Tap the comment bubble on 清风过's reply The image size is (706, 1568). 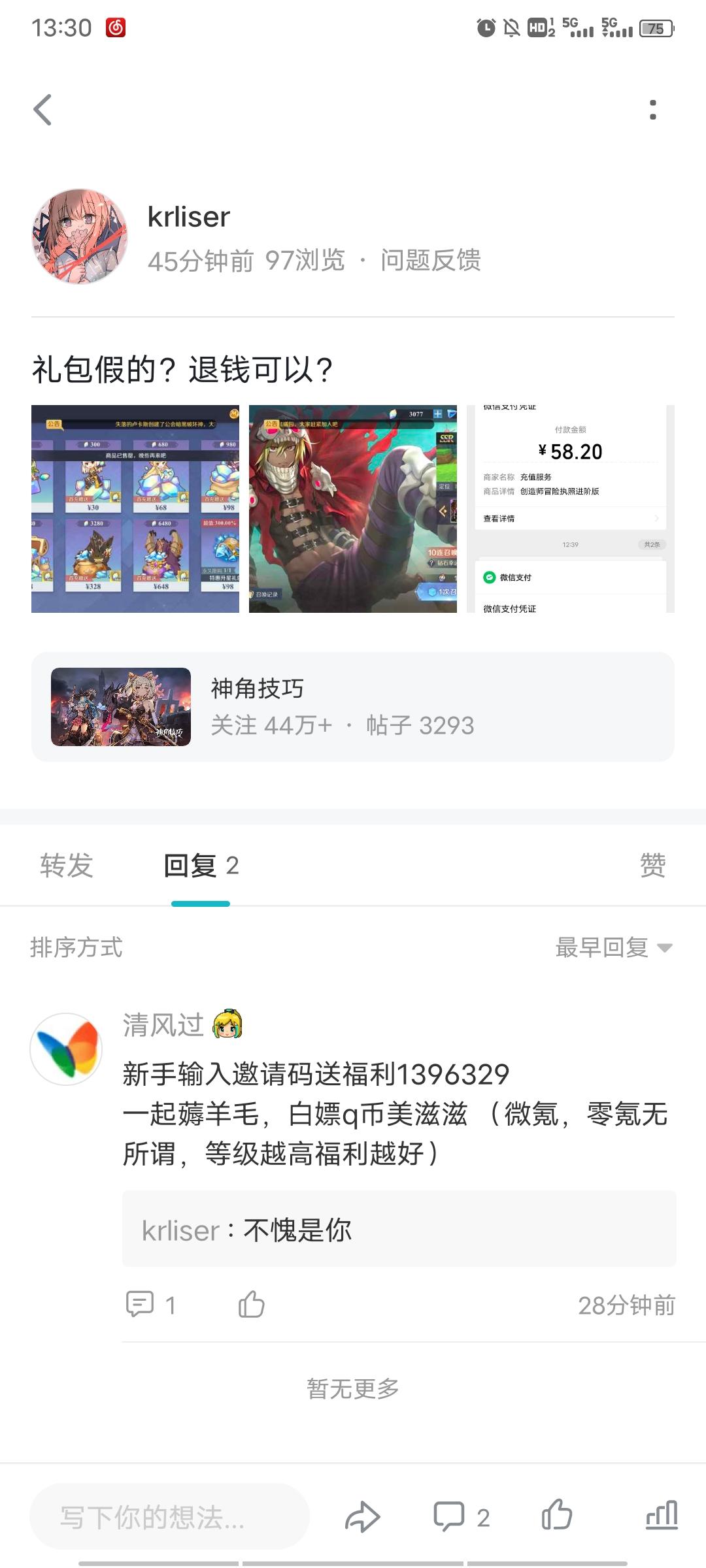pos(139,1304)
